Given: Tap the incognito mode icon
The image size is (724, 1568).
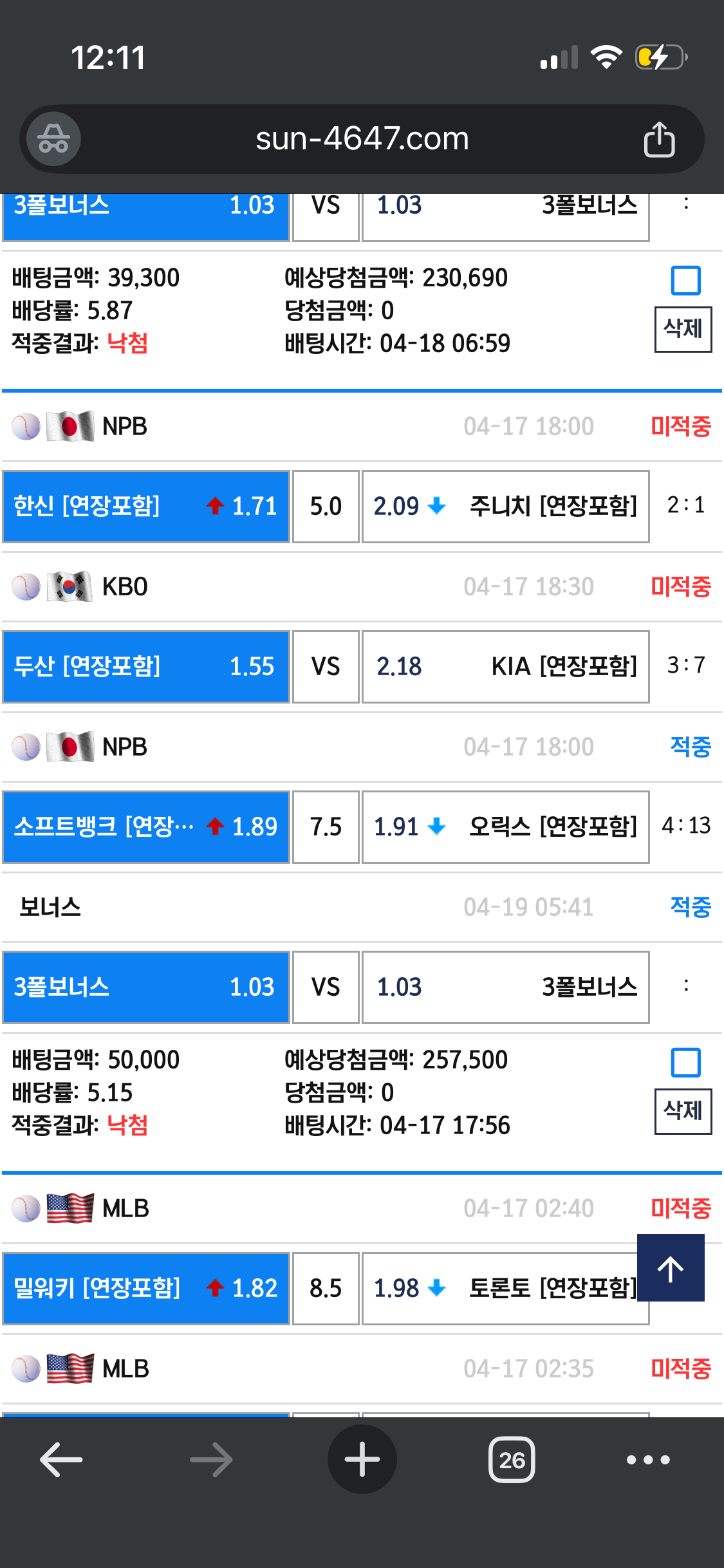Looking at the screenshot, I should [53, 139].
